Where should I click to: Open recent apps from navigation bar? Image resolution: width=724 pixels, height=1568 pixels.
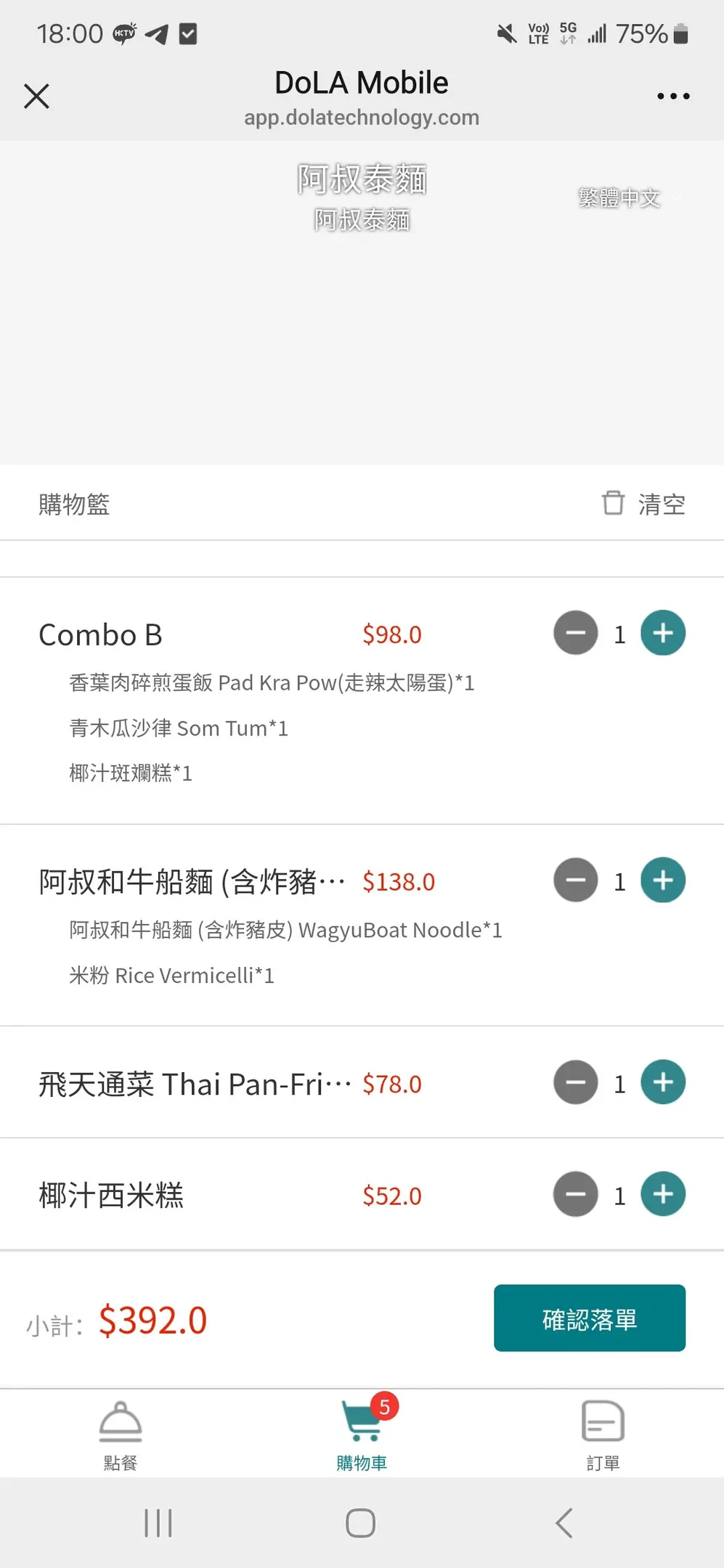(158, 1523)
